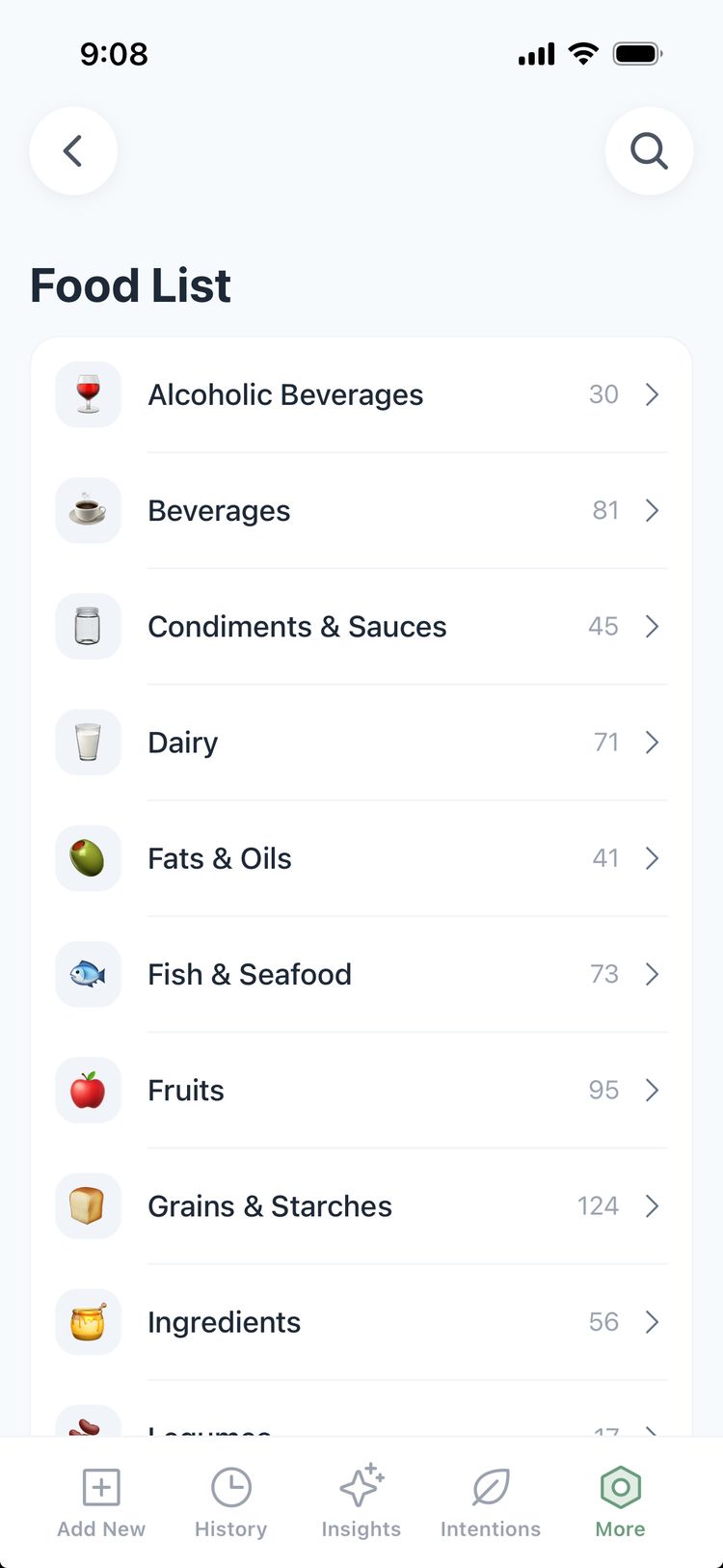This screenshot has width=723, height=1568.
Task: Open search with the magnifying glass icon
Action: point(649,150)
